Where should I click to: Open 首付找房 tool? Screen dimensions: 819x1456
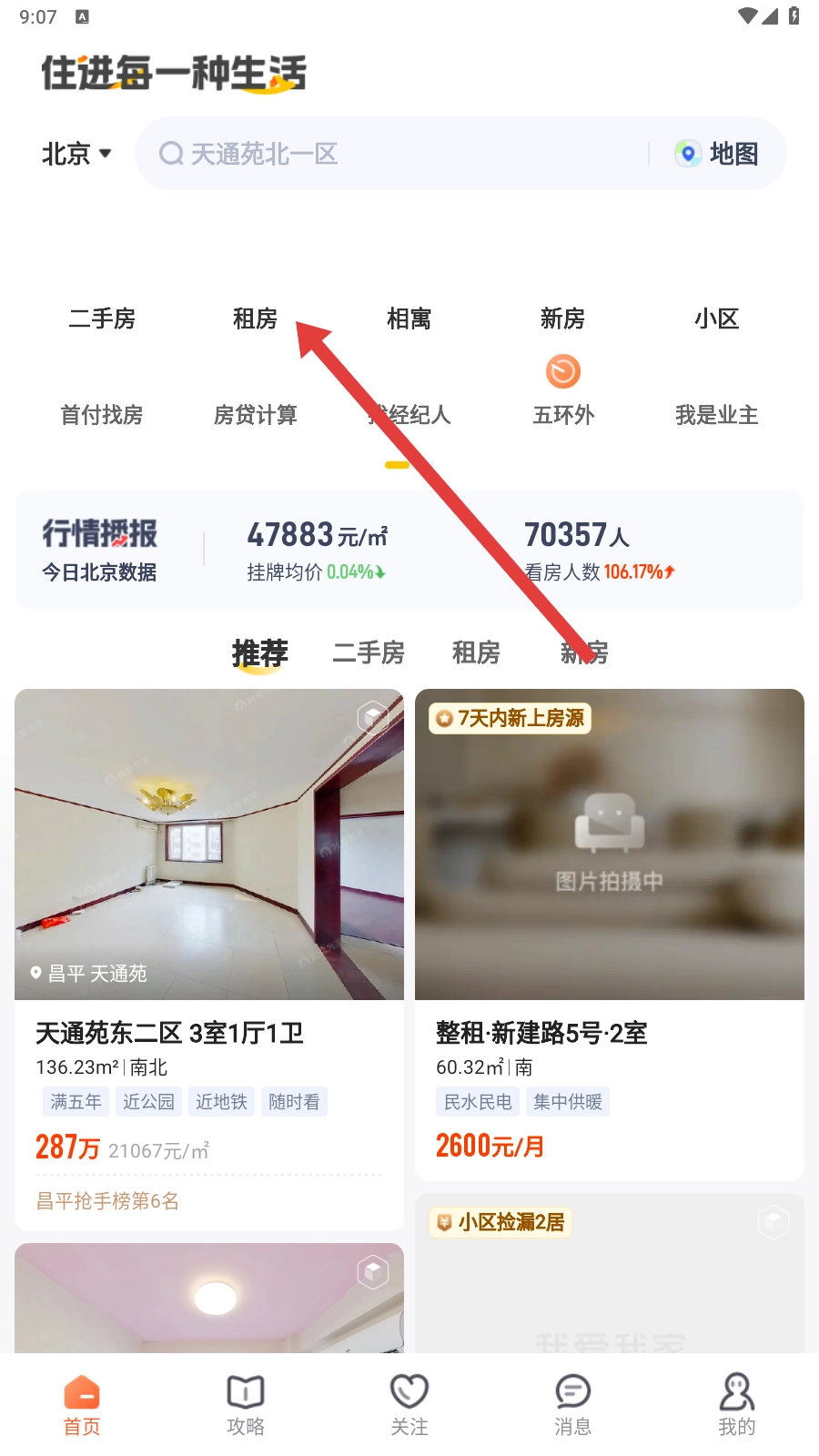point(102,415)
